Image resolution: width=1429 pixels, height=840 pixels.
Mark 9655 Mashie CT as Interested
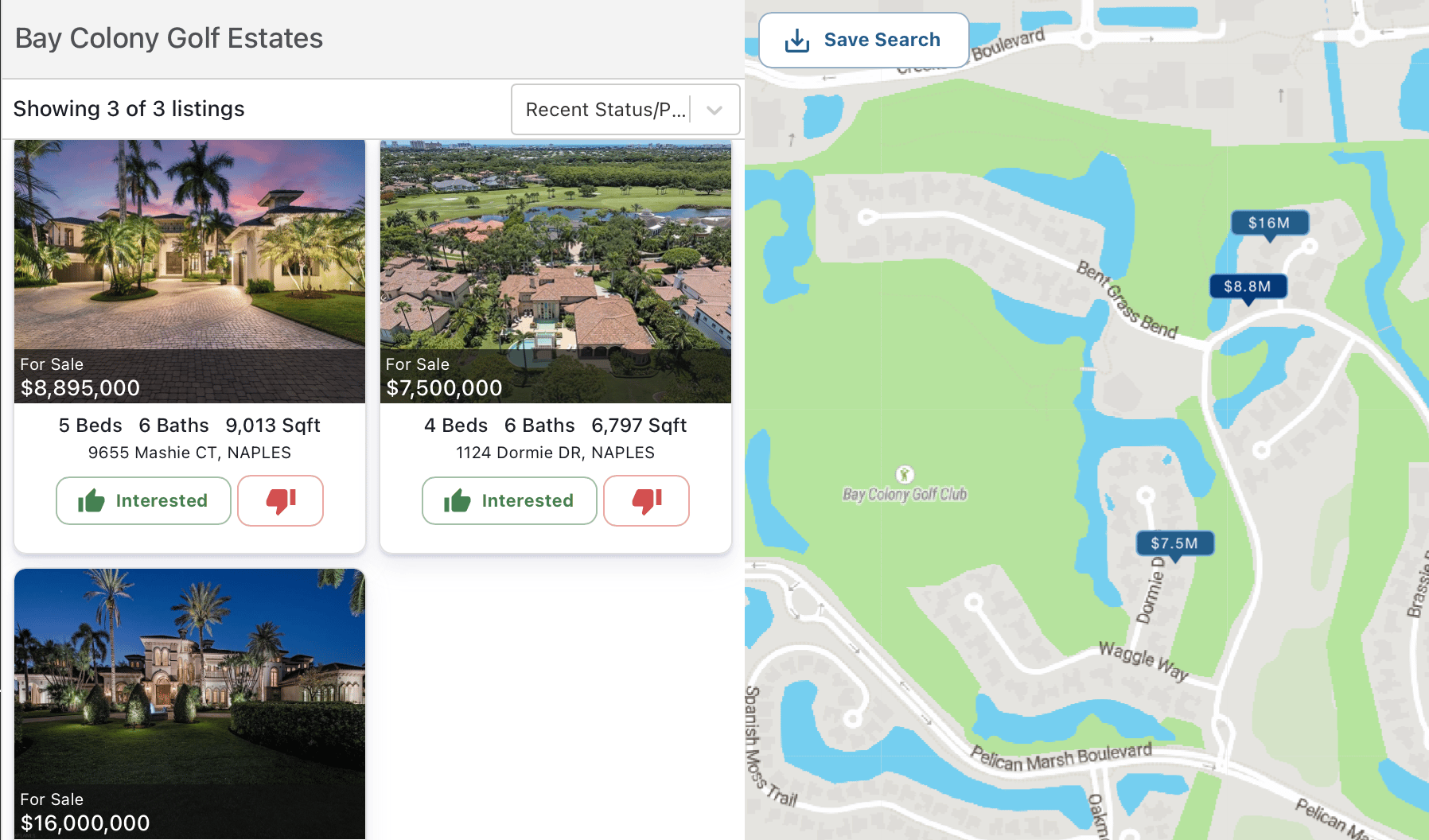click(x=143, y=500)
